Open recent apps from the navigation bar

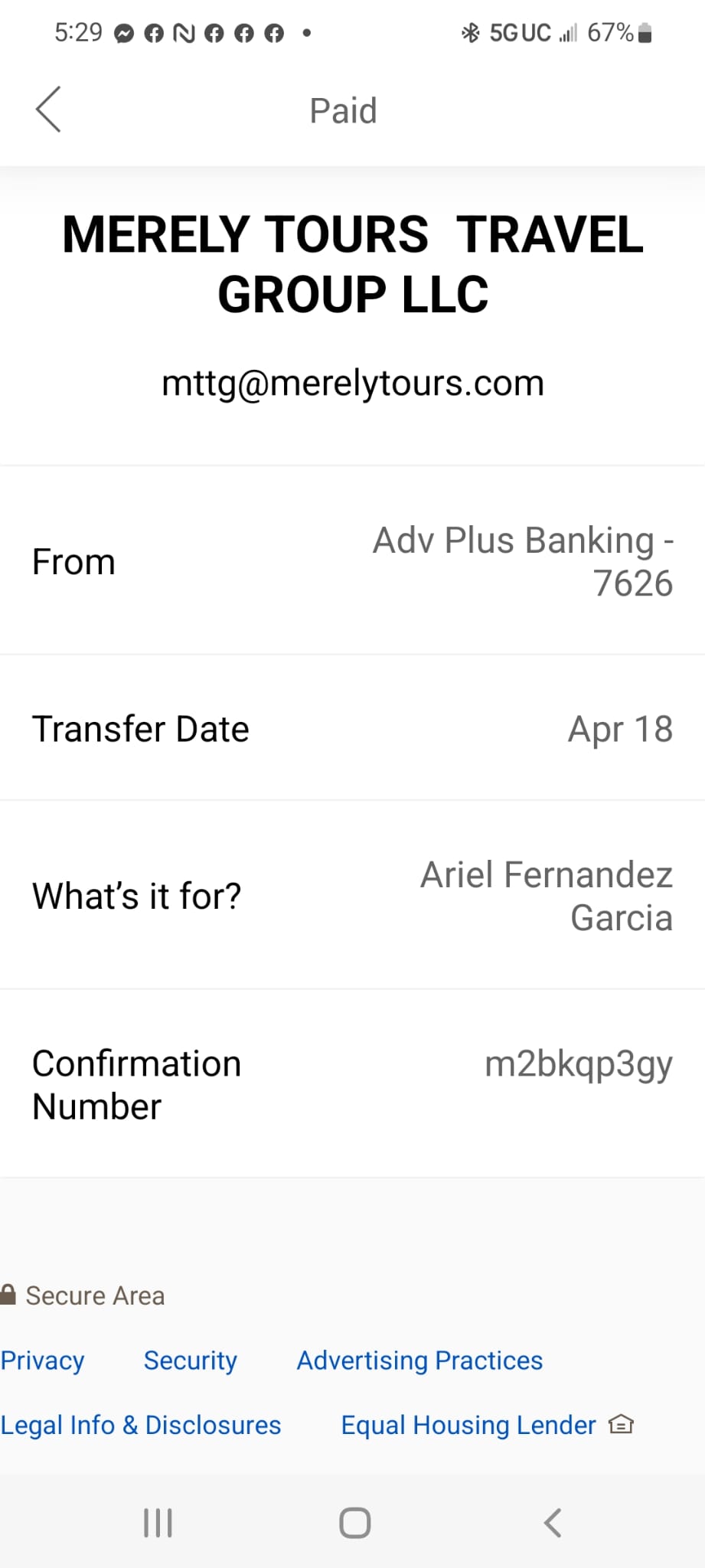click(158, 1522)
